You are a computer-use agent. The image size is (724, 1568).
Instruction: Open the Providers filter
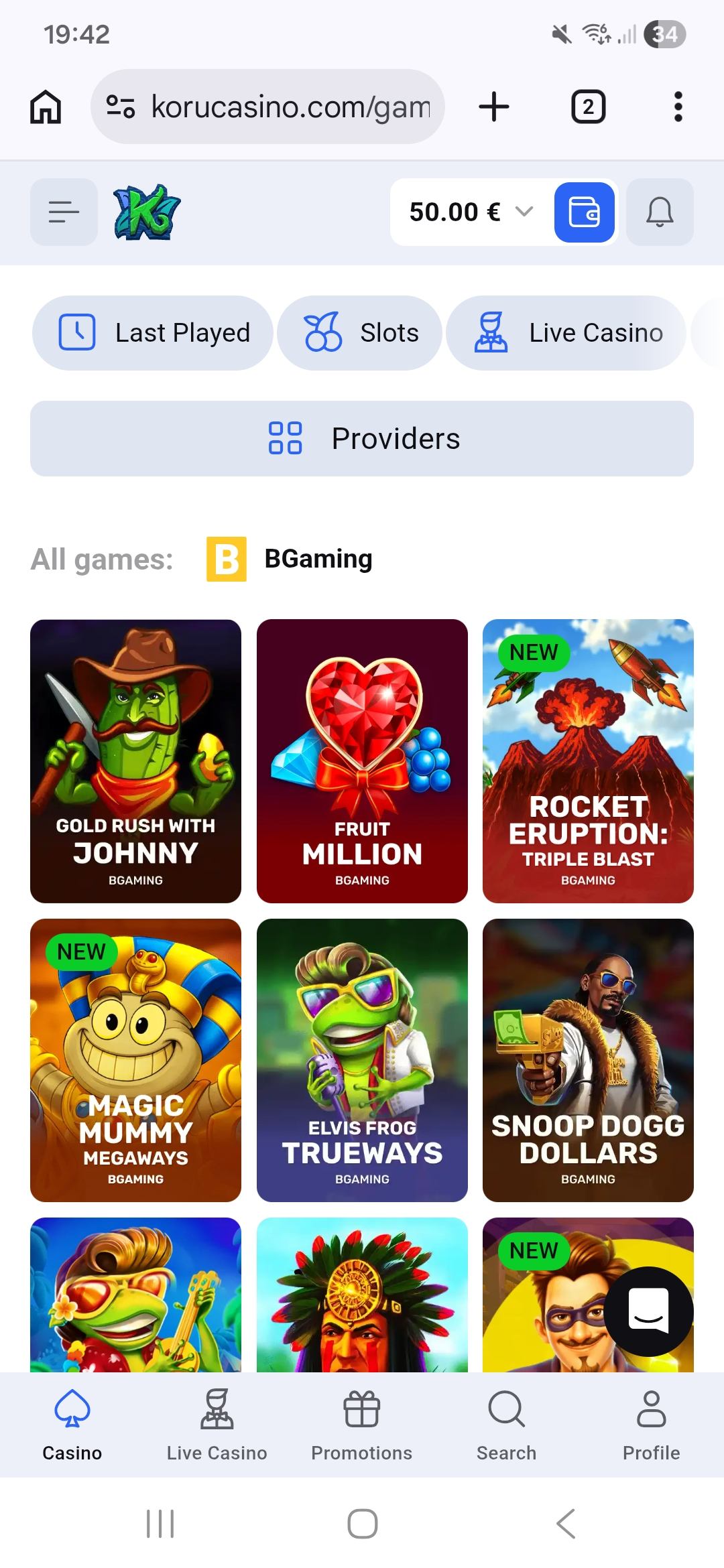pos(362,438)
